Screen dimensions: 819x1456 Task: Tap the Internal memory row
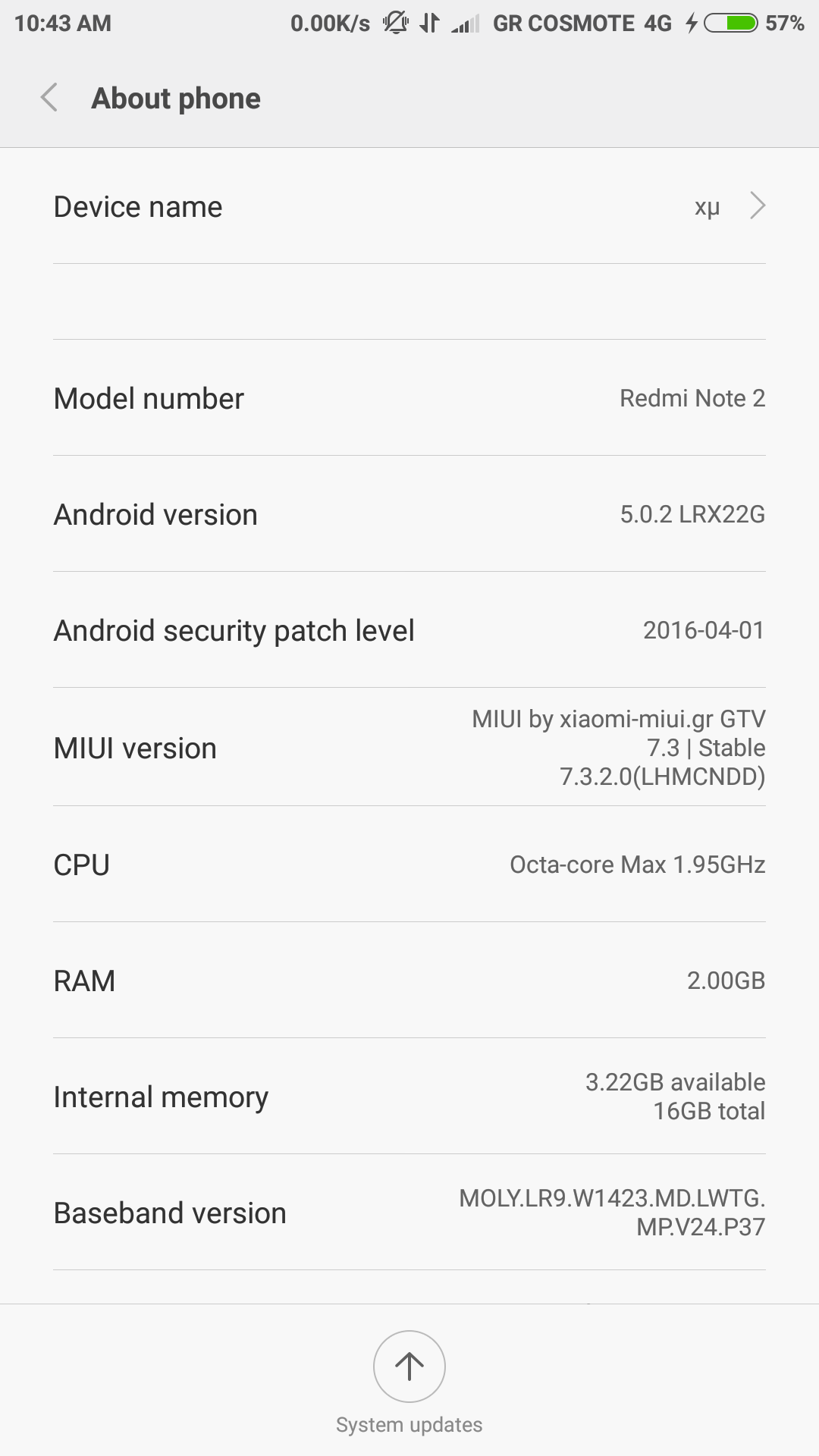409,1097
